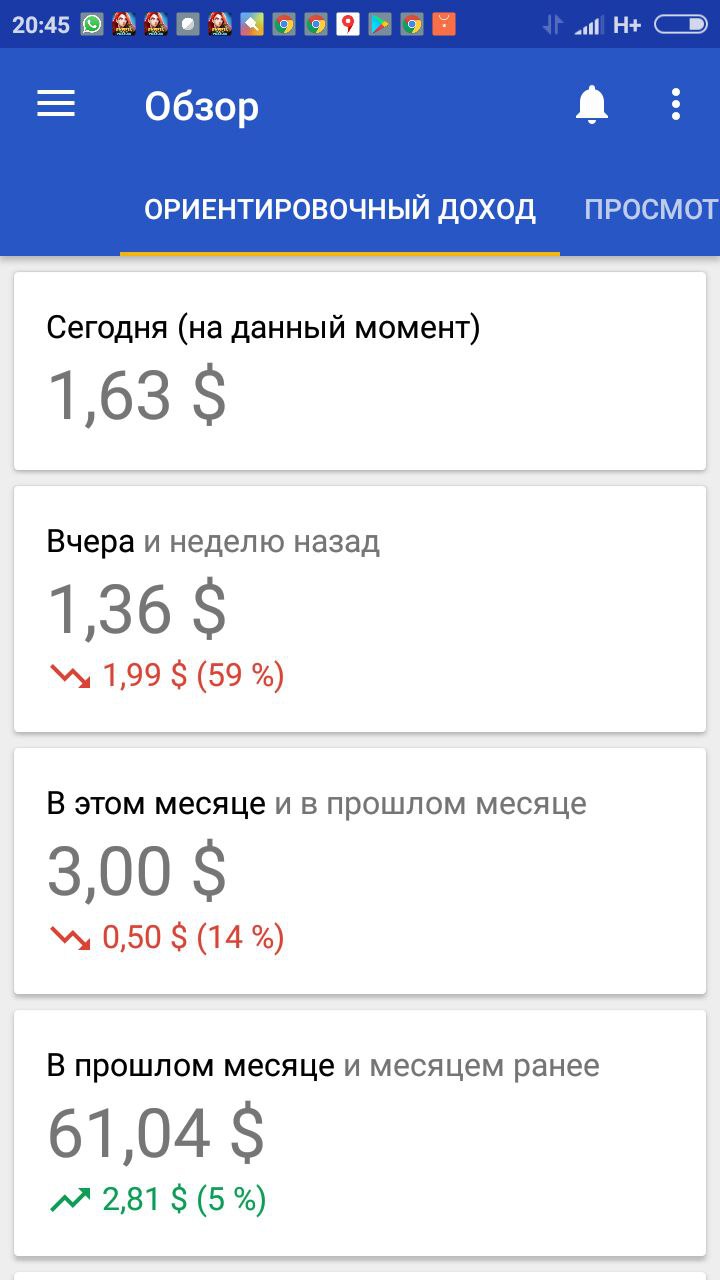Open the Сегодня earnings card
Viewport: 720px width, 1280px height.
[x=360, y=371]
